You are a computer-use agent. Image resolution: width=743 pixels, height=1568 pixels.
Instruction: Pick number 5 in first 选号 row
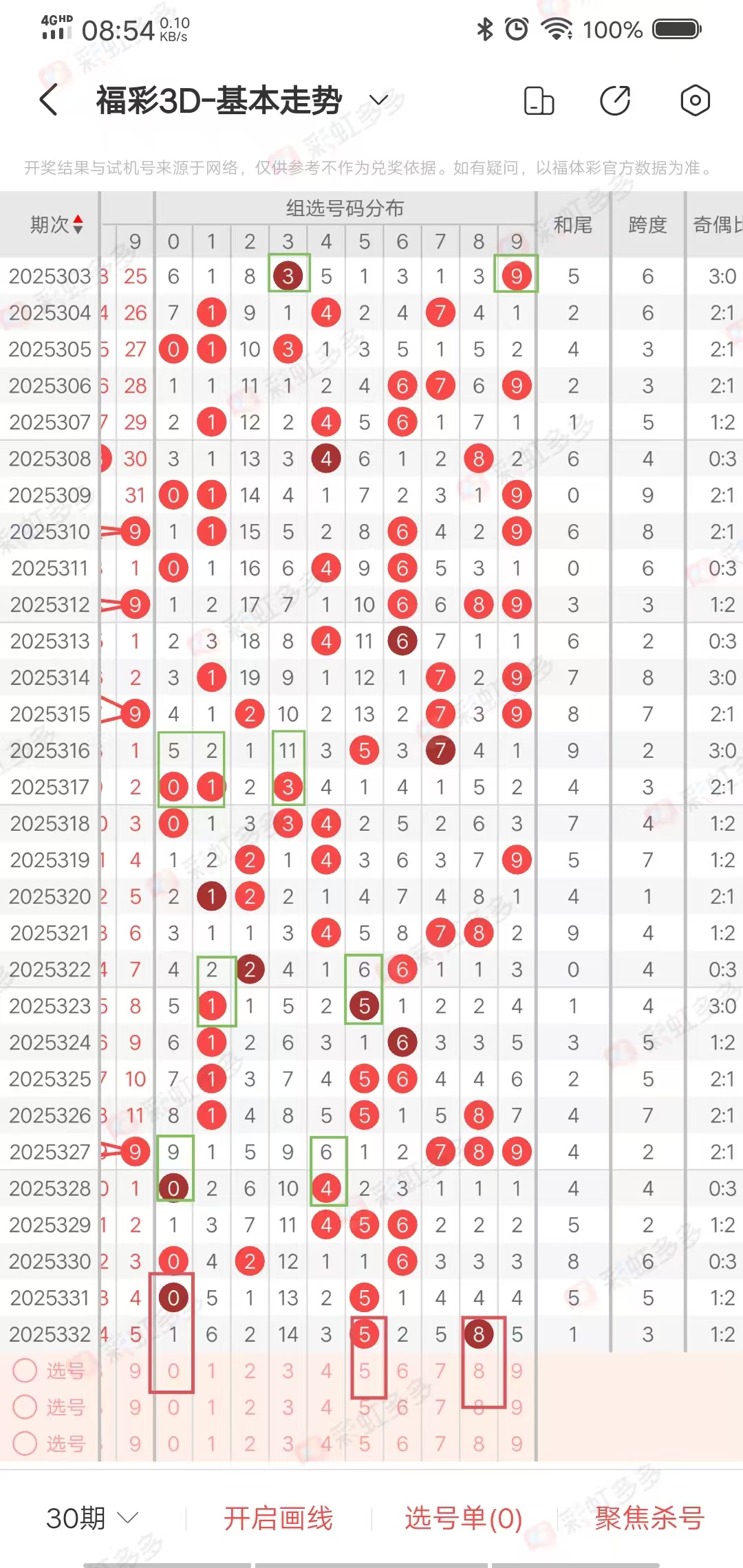point(365,1371)
